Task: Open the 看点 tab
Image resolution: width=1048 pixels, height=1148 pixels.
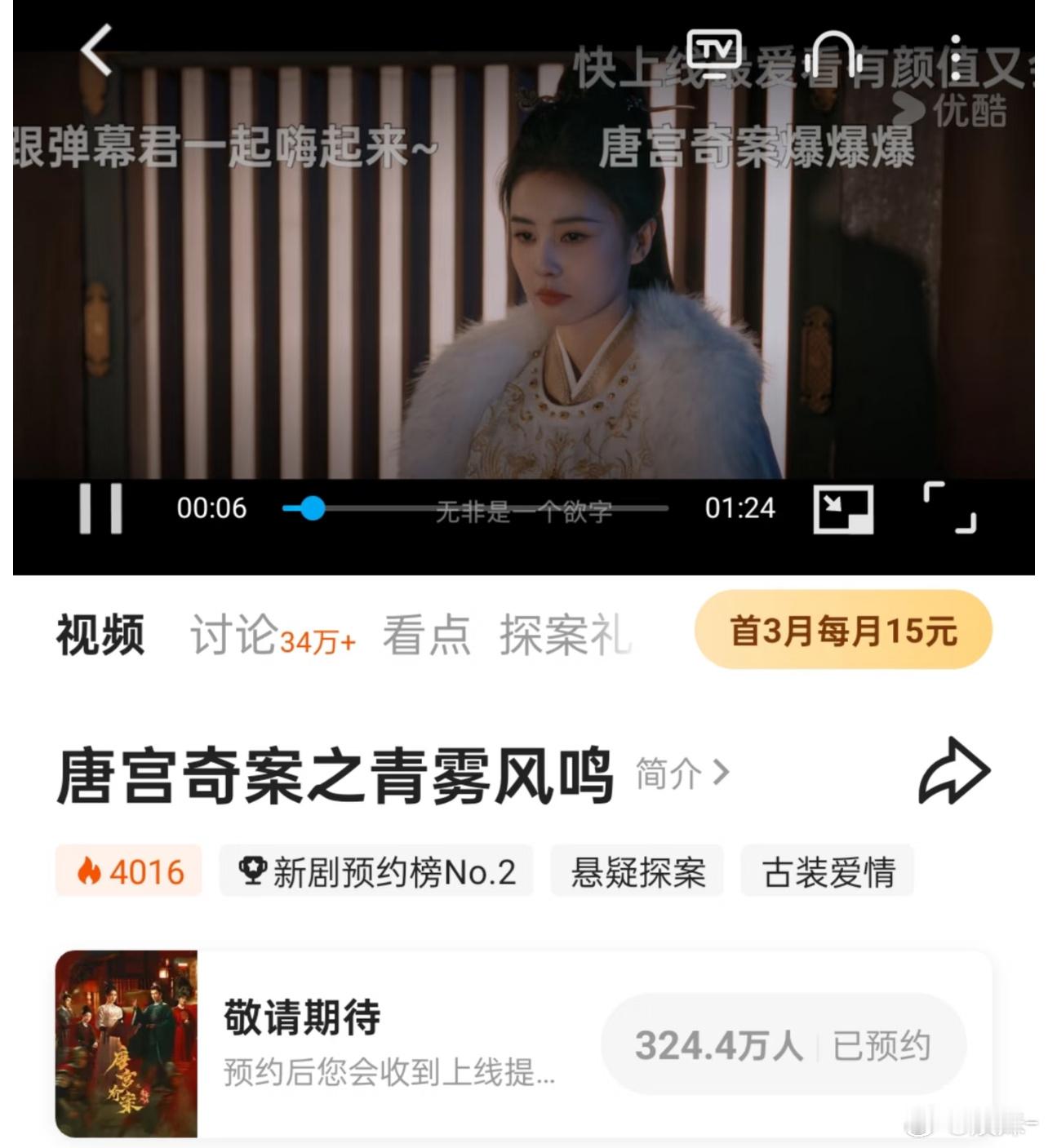Action: [425, 632]
